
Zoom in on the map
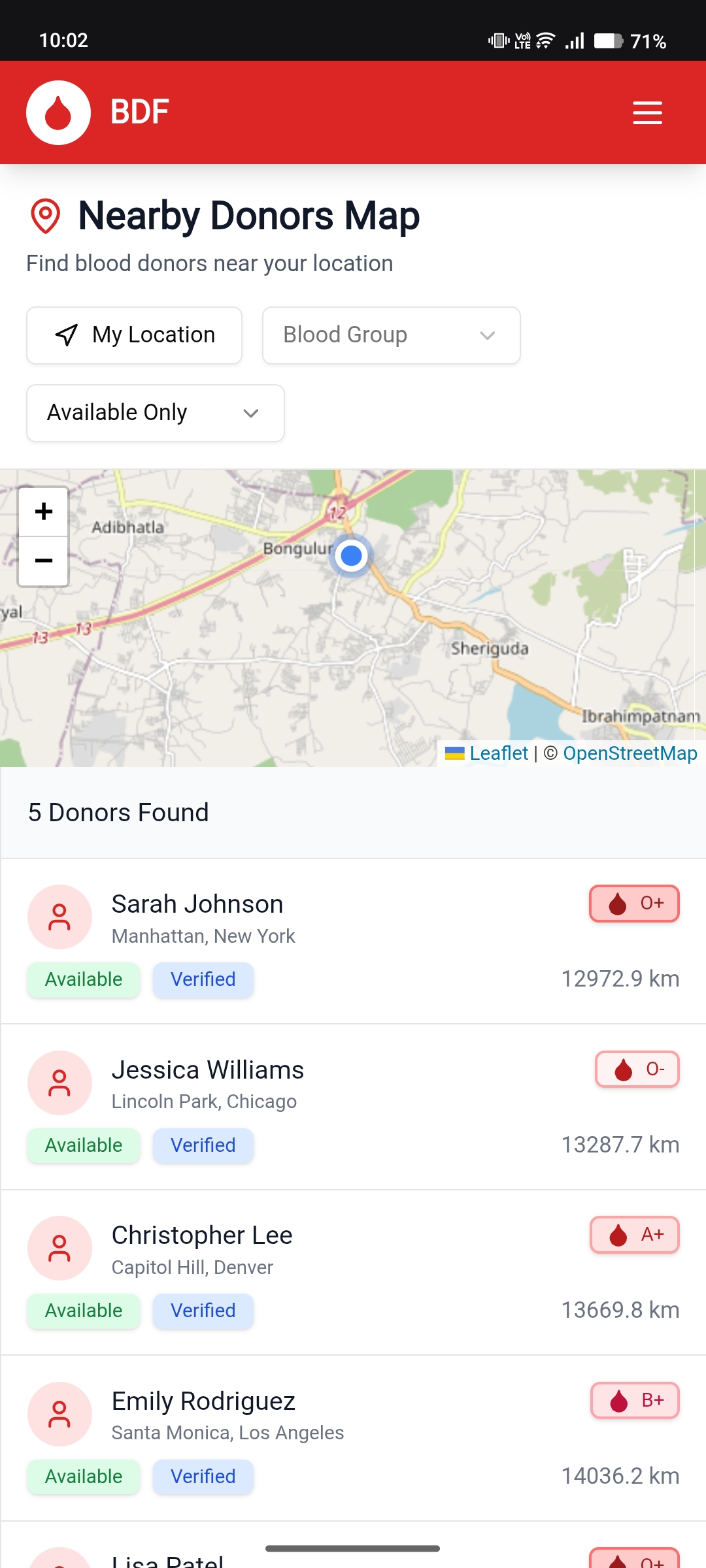[43, 512]
